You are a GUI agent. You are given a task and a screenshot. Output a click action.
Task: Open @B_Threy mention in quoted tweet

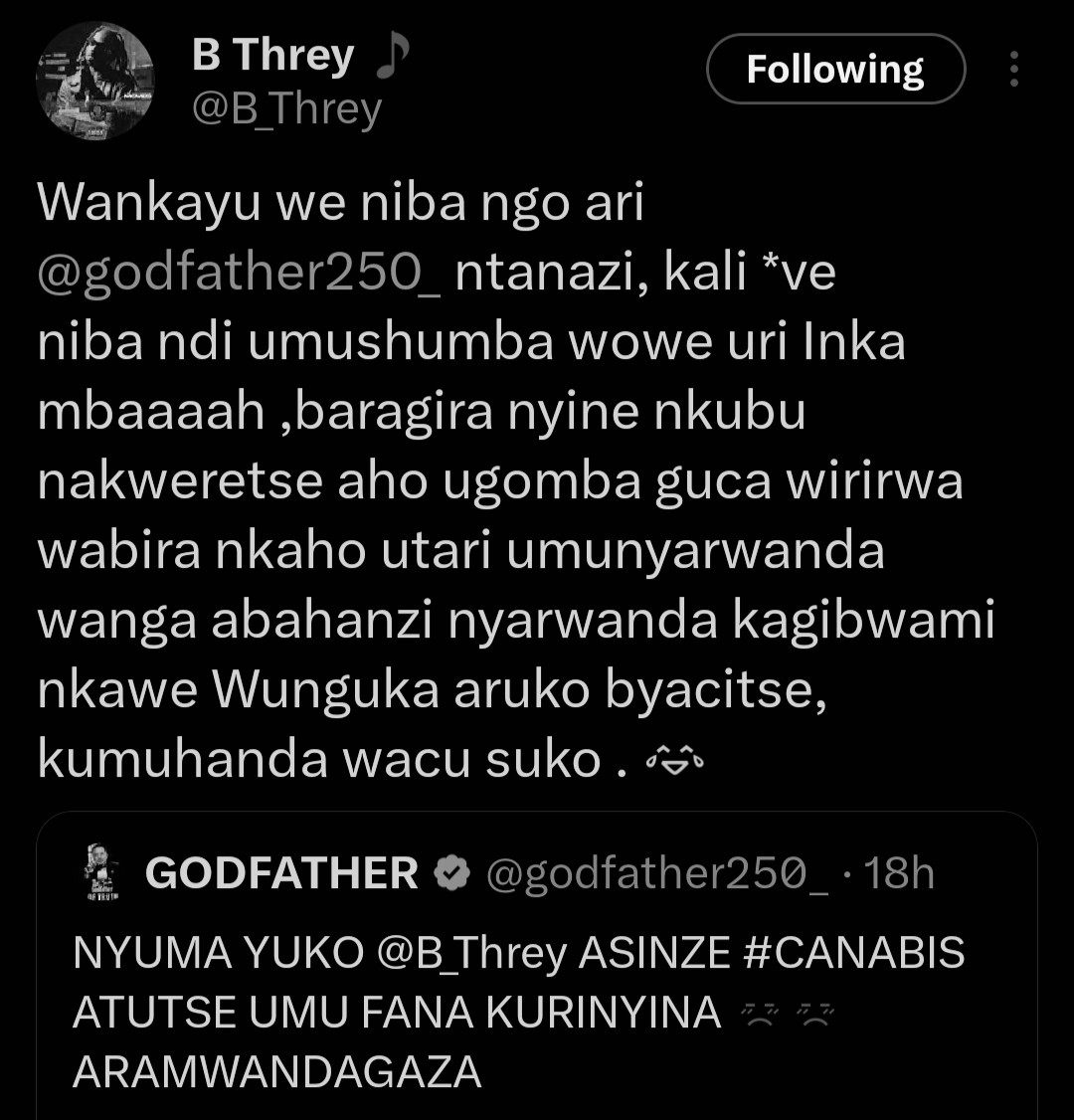pyautogui.click(x=471, y=953)
